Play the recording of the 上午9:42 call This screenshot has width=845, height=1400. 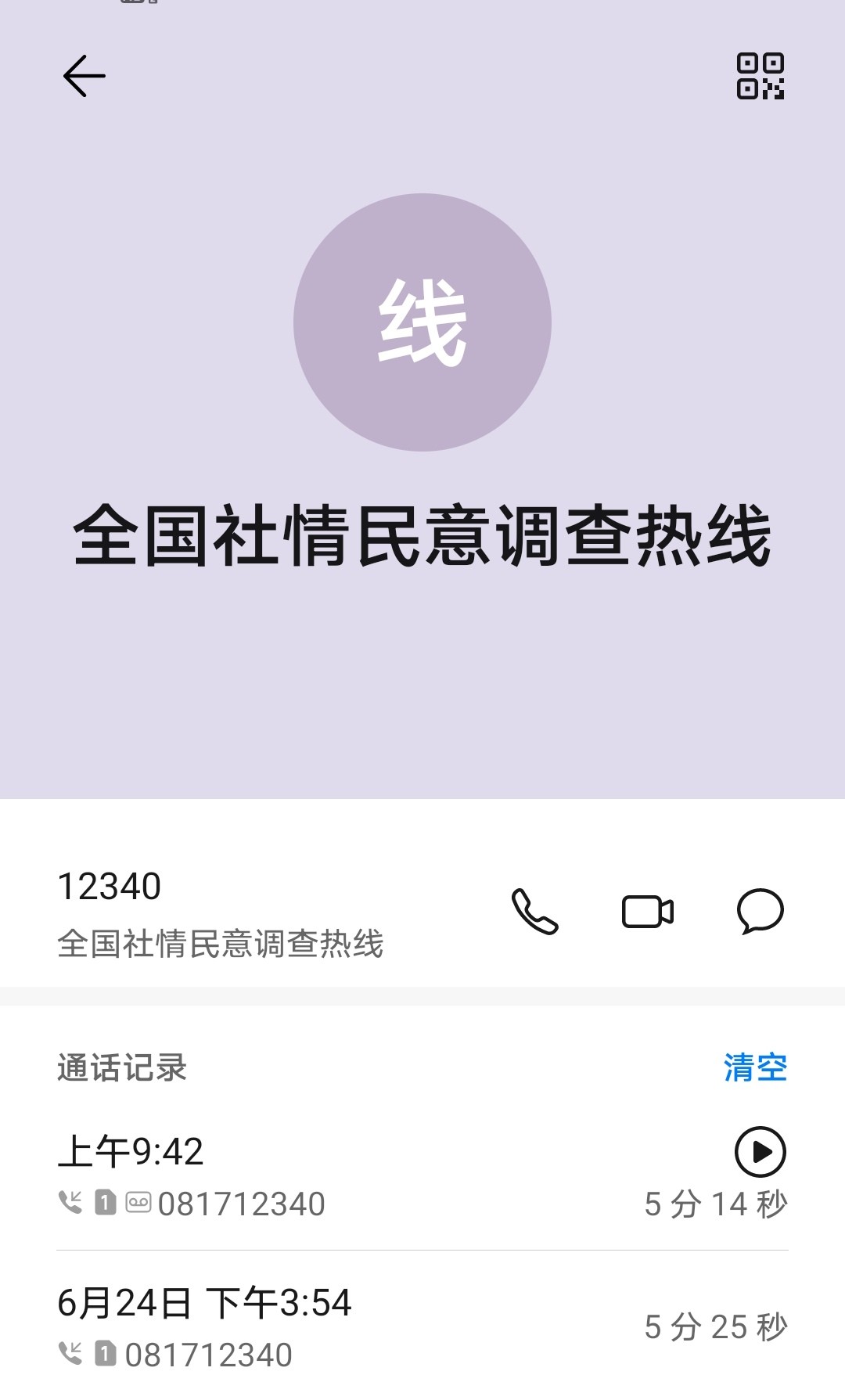tap(760, 1152)
